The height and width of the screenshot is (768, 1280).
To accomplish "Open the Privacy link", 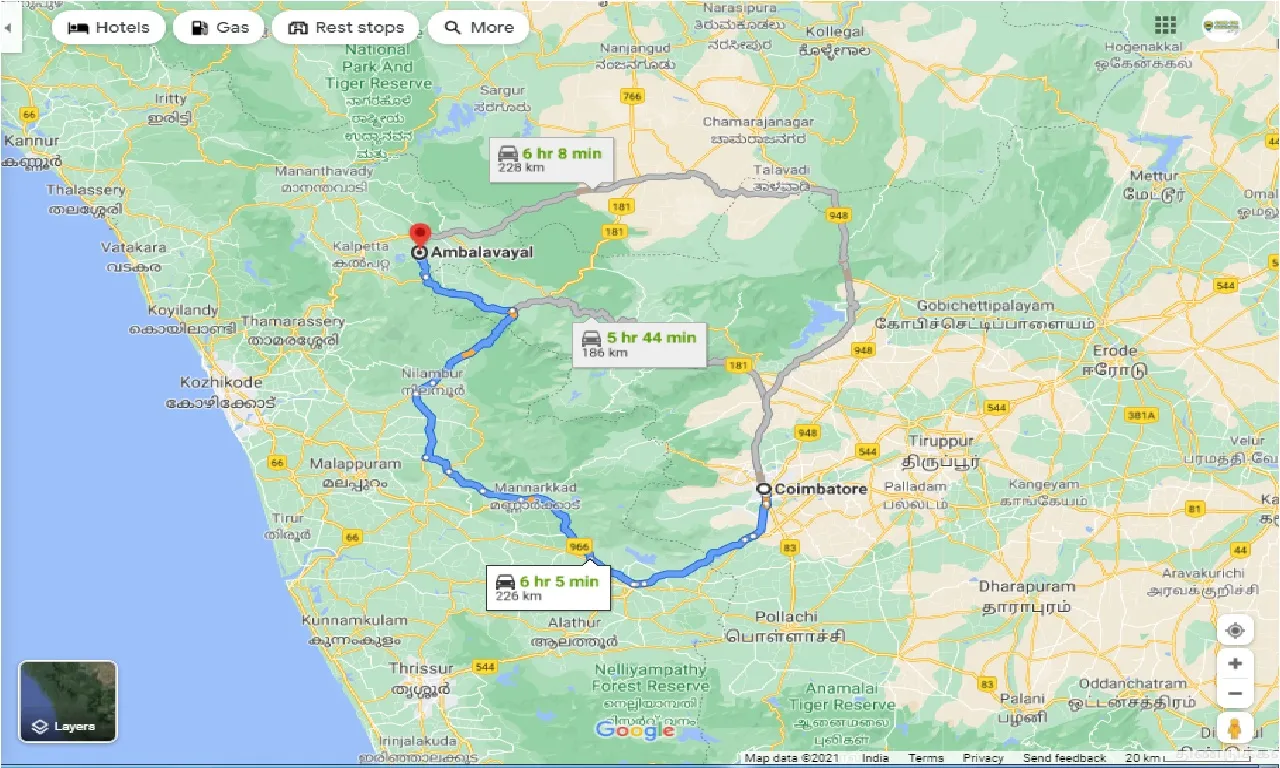I will [983, 758].
